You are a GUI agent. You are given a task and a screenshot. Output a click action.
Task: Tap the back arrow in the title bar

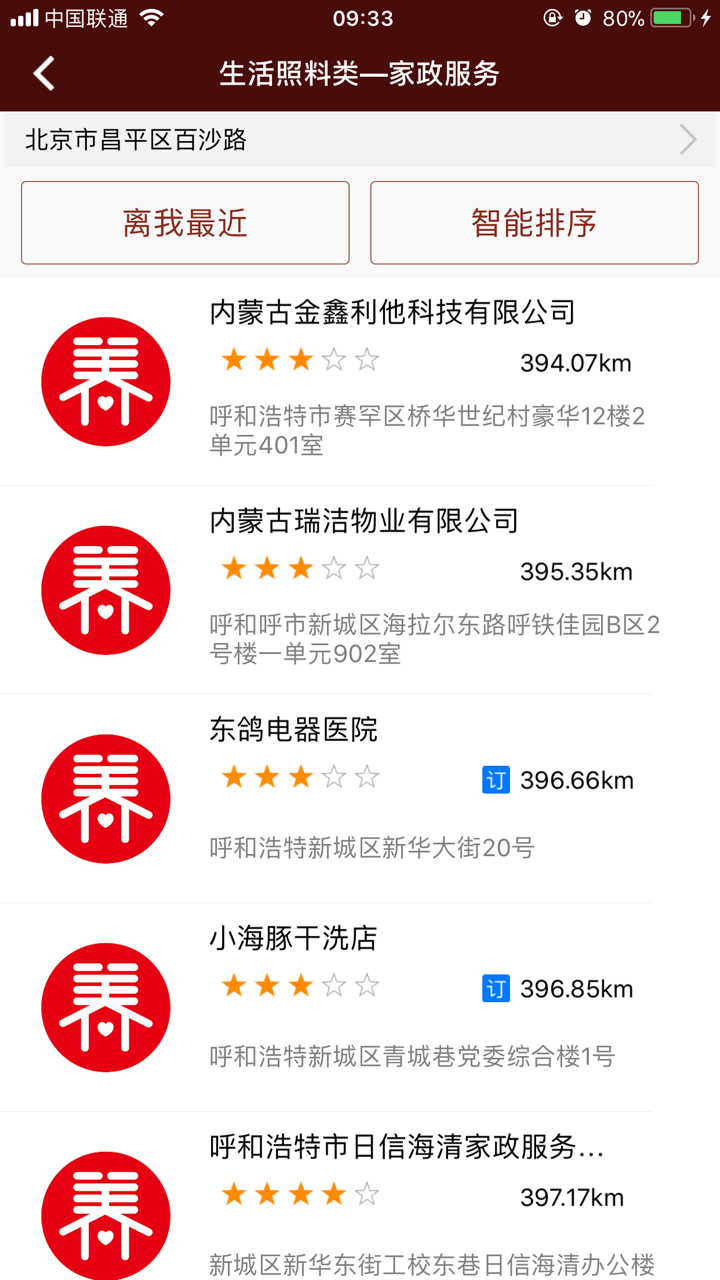[42, 74]
